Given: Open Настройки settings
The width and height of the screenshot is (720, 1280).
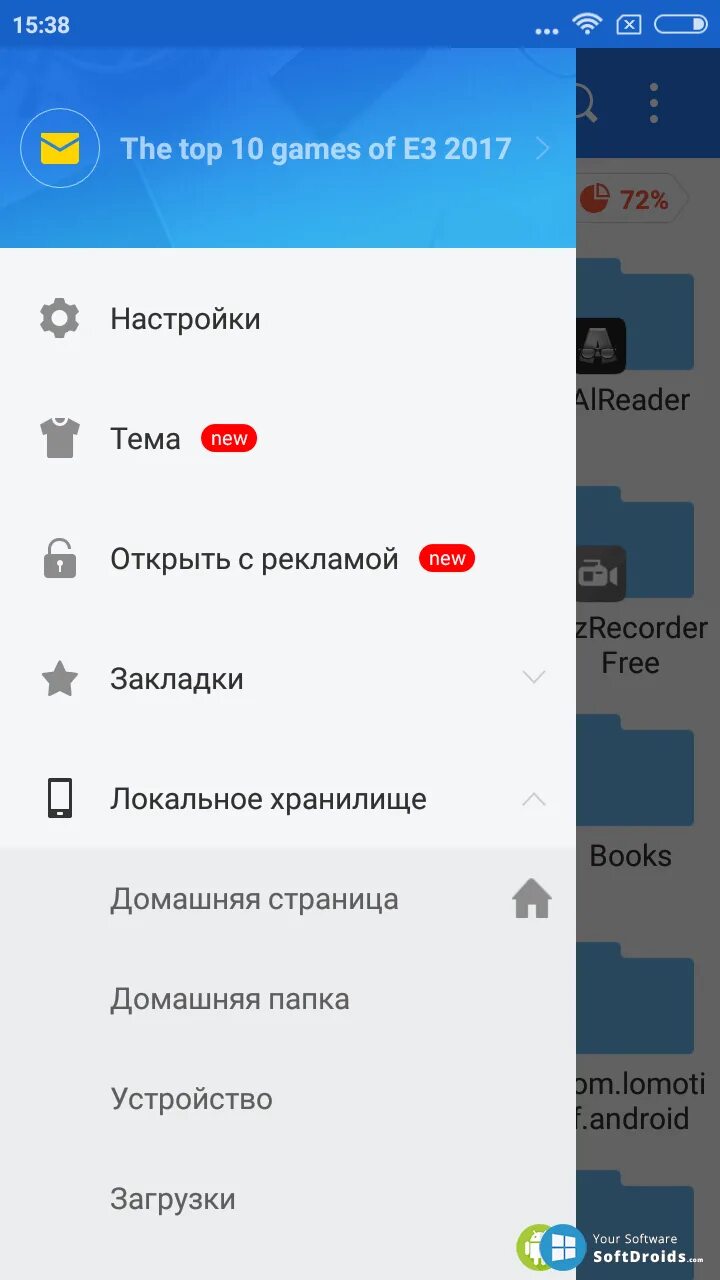Looking at the screenshot, I should (185, 319).
